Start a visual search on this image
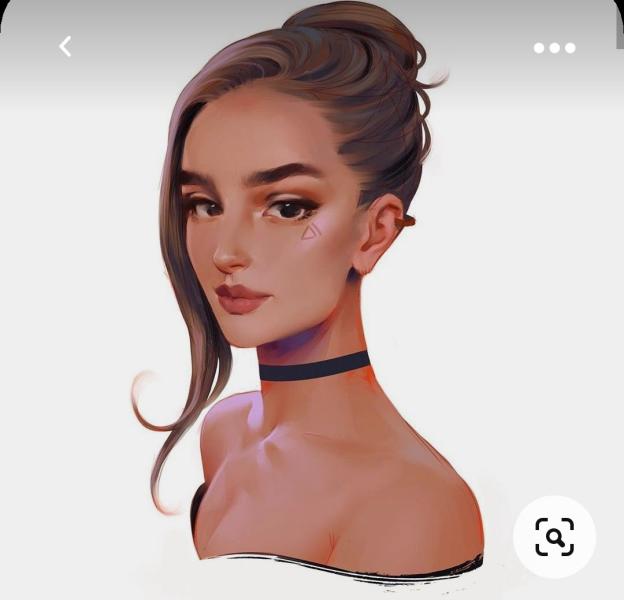Image resolution: width=624 pixels, height=600 pixels. coord(554,536)
